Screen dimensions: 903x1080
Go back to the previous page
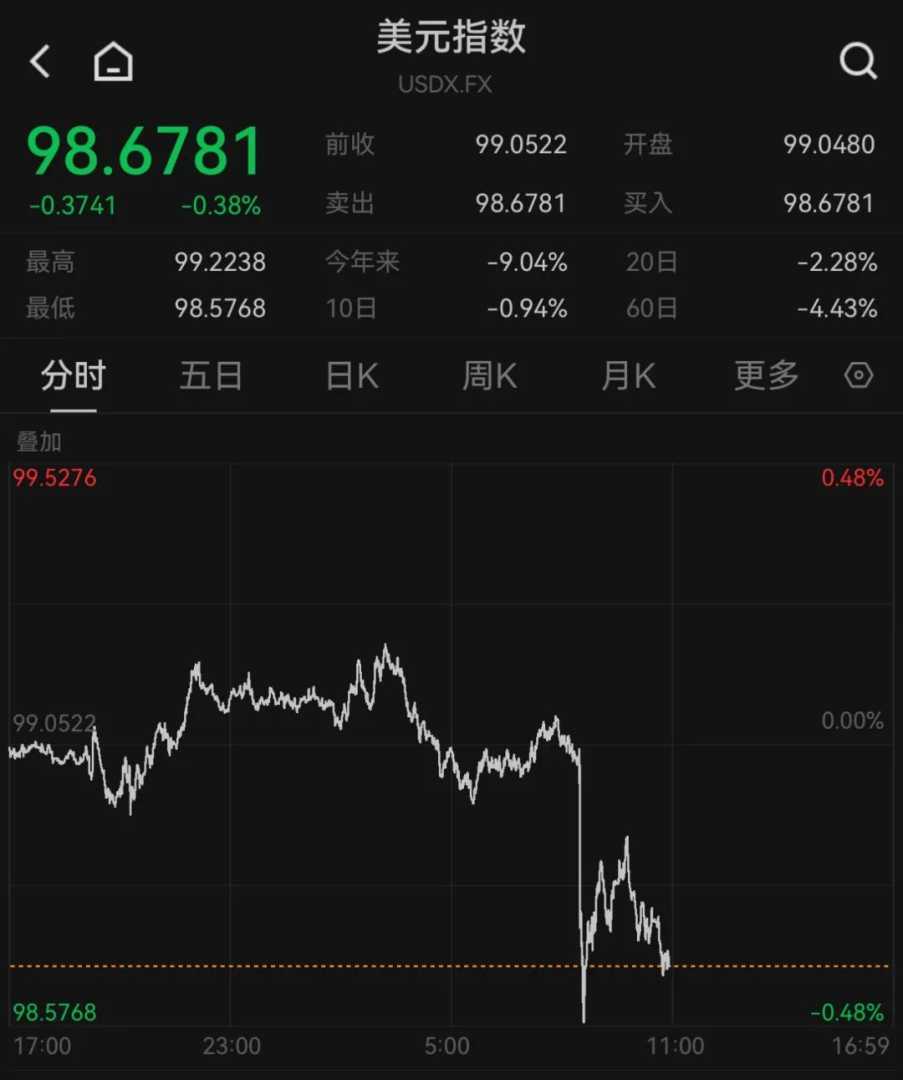pyautogui.click(x=40, y=62)
